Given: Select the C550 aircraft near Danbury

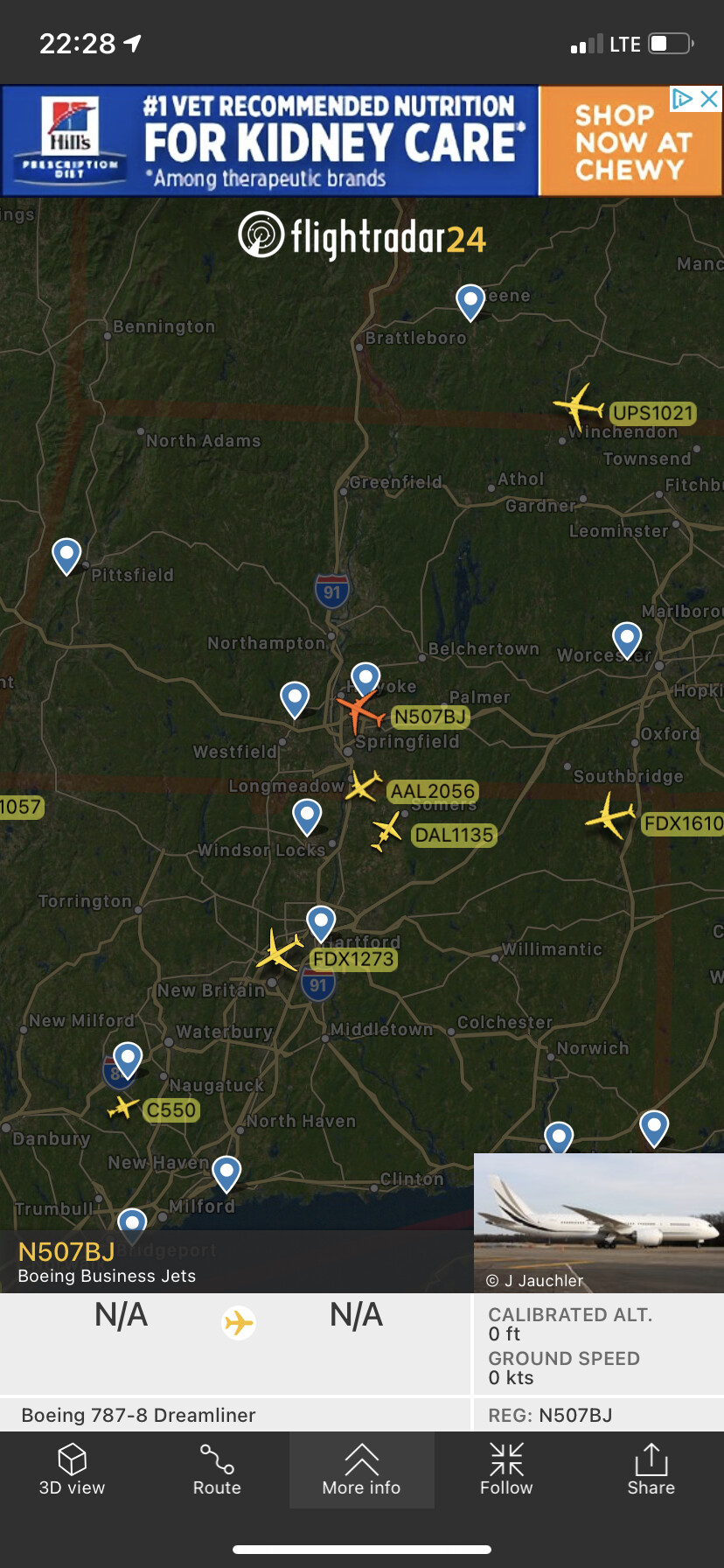Looking at the screenshot, I should coord(123,1108).
